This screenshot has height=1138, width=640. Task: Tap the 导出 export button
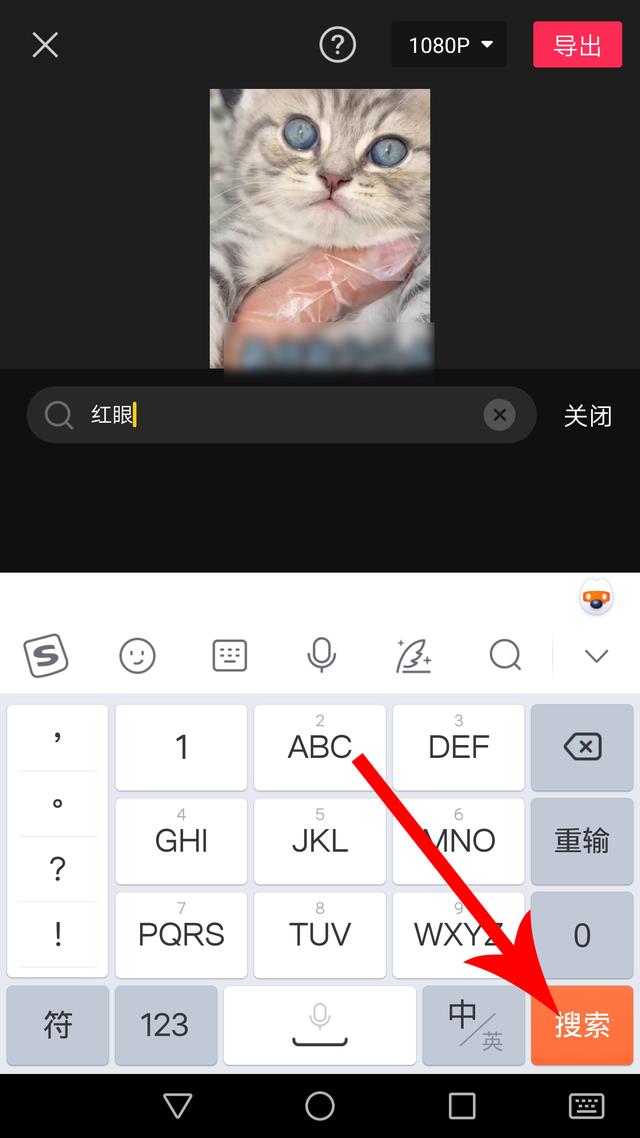click(577, 45)
